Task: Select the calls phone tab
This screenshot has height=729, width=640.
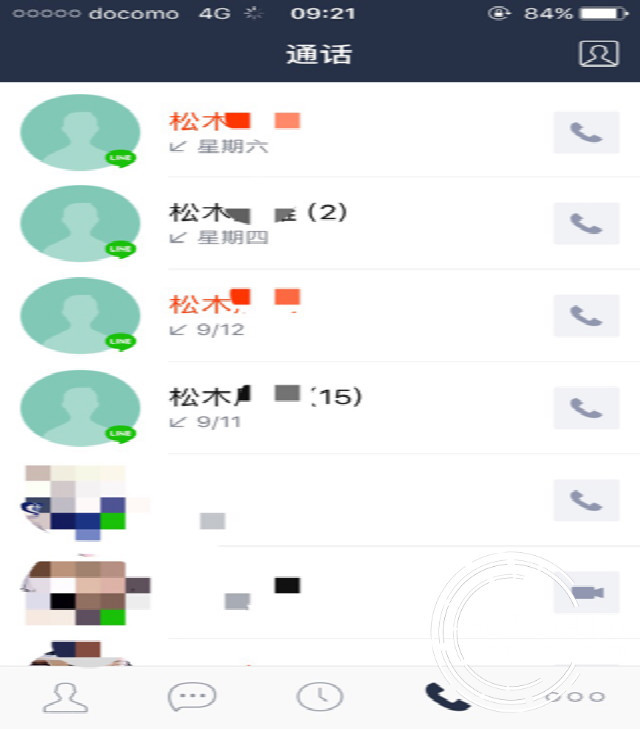Action: click(x=447, y=696)
